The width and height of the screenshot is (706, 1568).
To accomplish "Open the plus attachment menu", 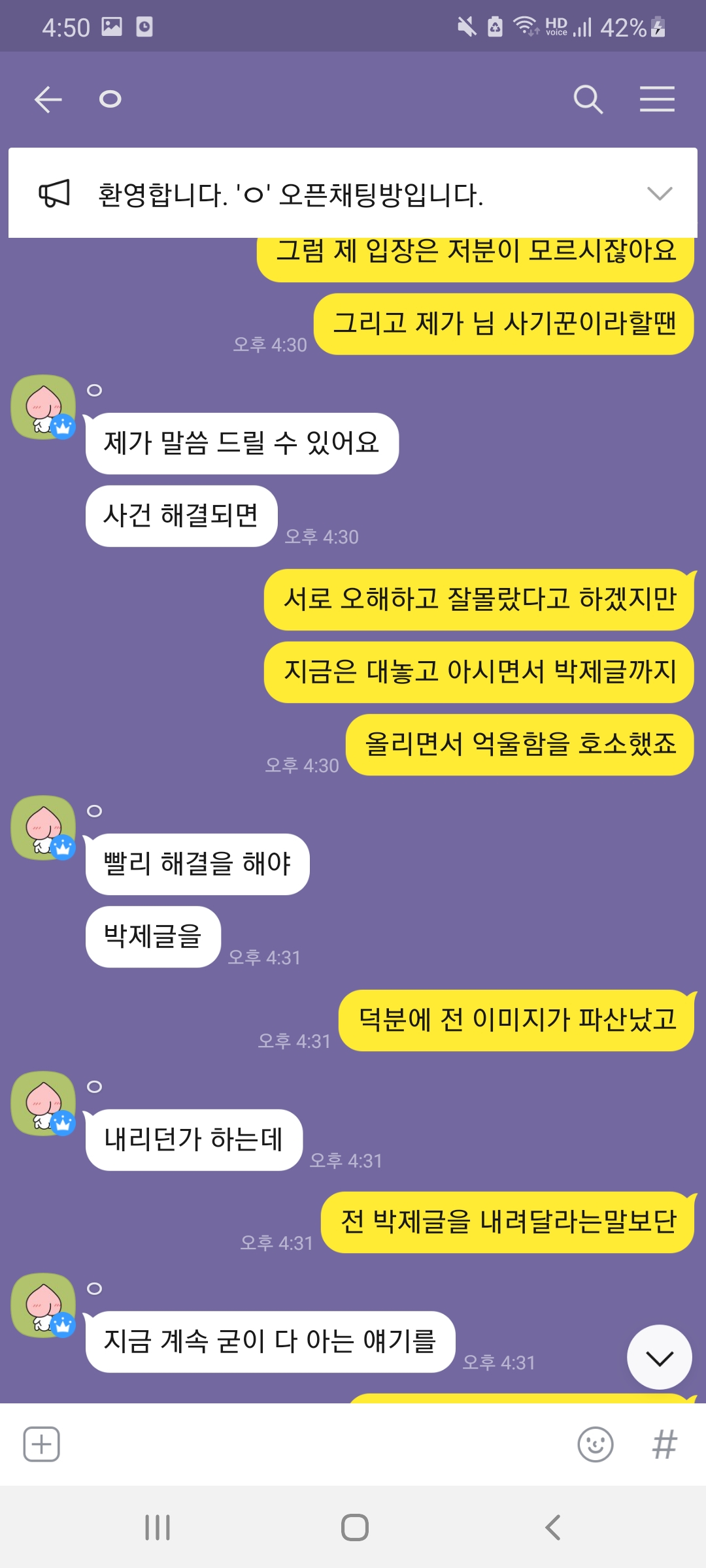I will coord(42,1444).
